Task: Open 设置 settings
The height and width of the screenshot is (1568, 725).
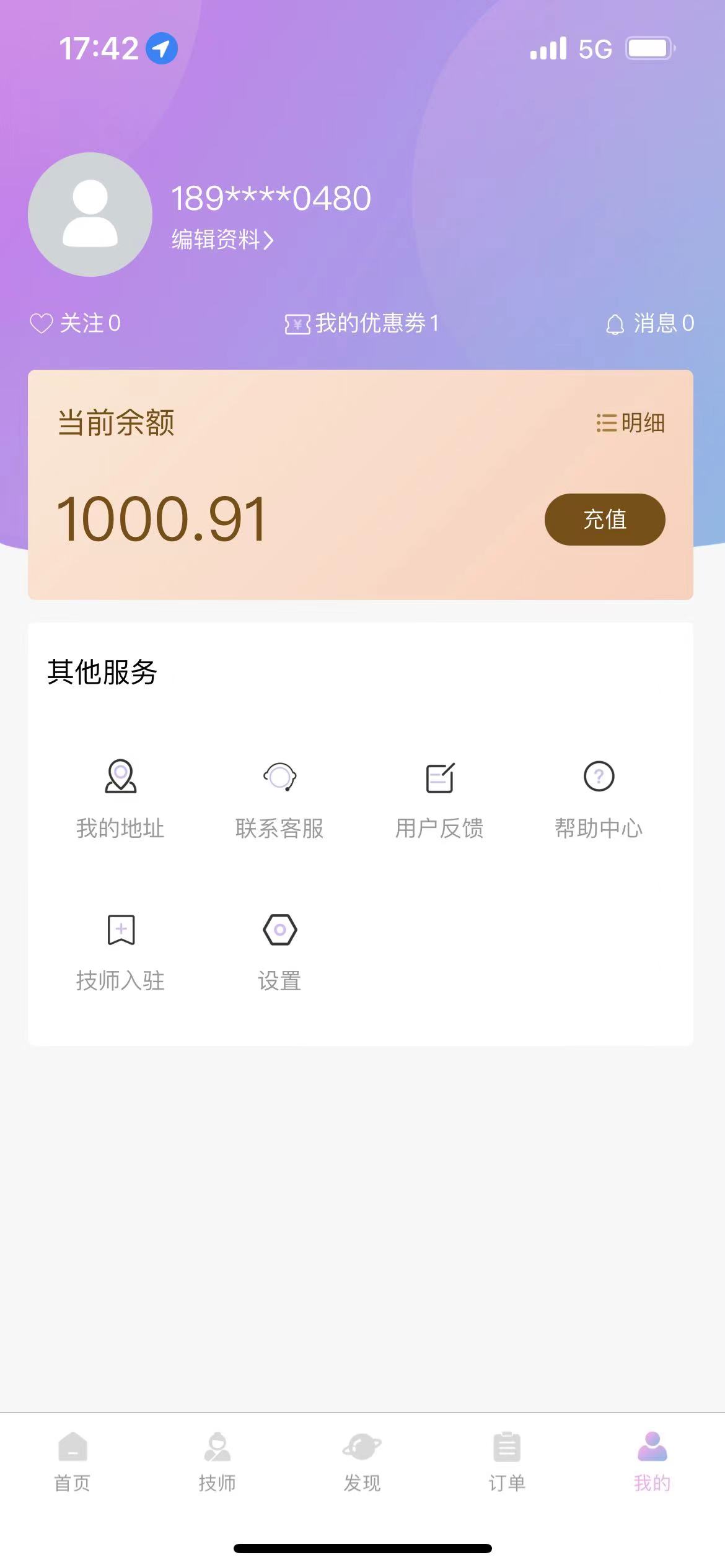Action: point(279,952)
